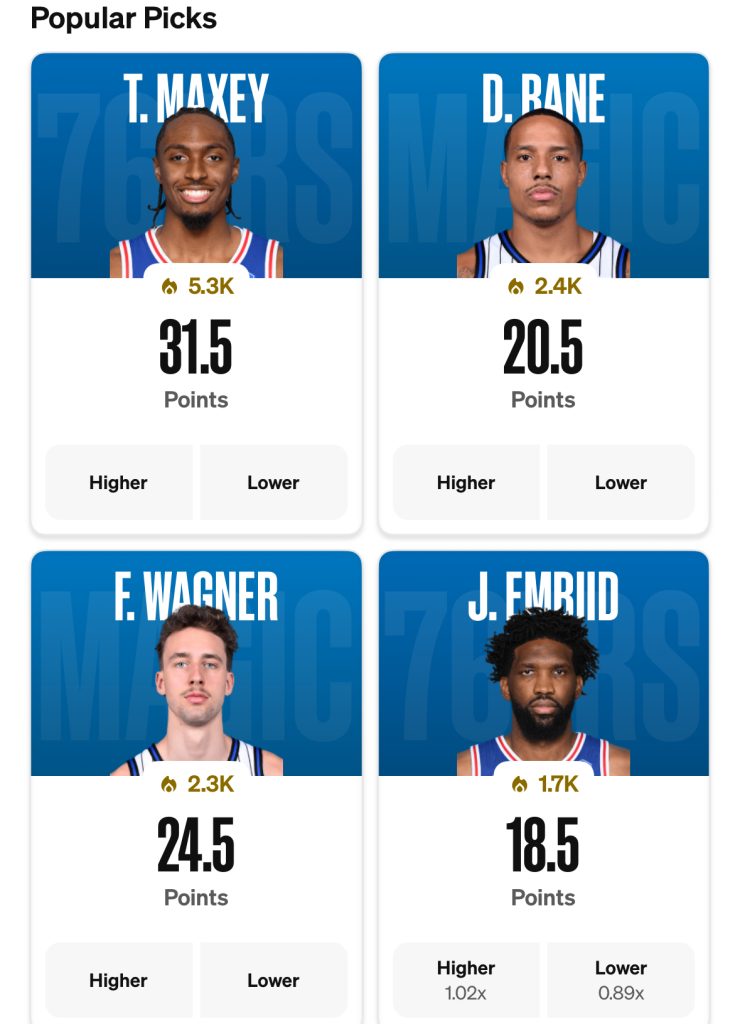The image size is (740, 1024).
Task: Click the 18.5 points value on Embiid's card
Action: [544, 849]
